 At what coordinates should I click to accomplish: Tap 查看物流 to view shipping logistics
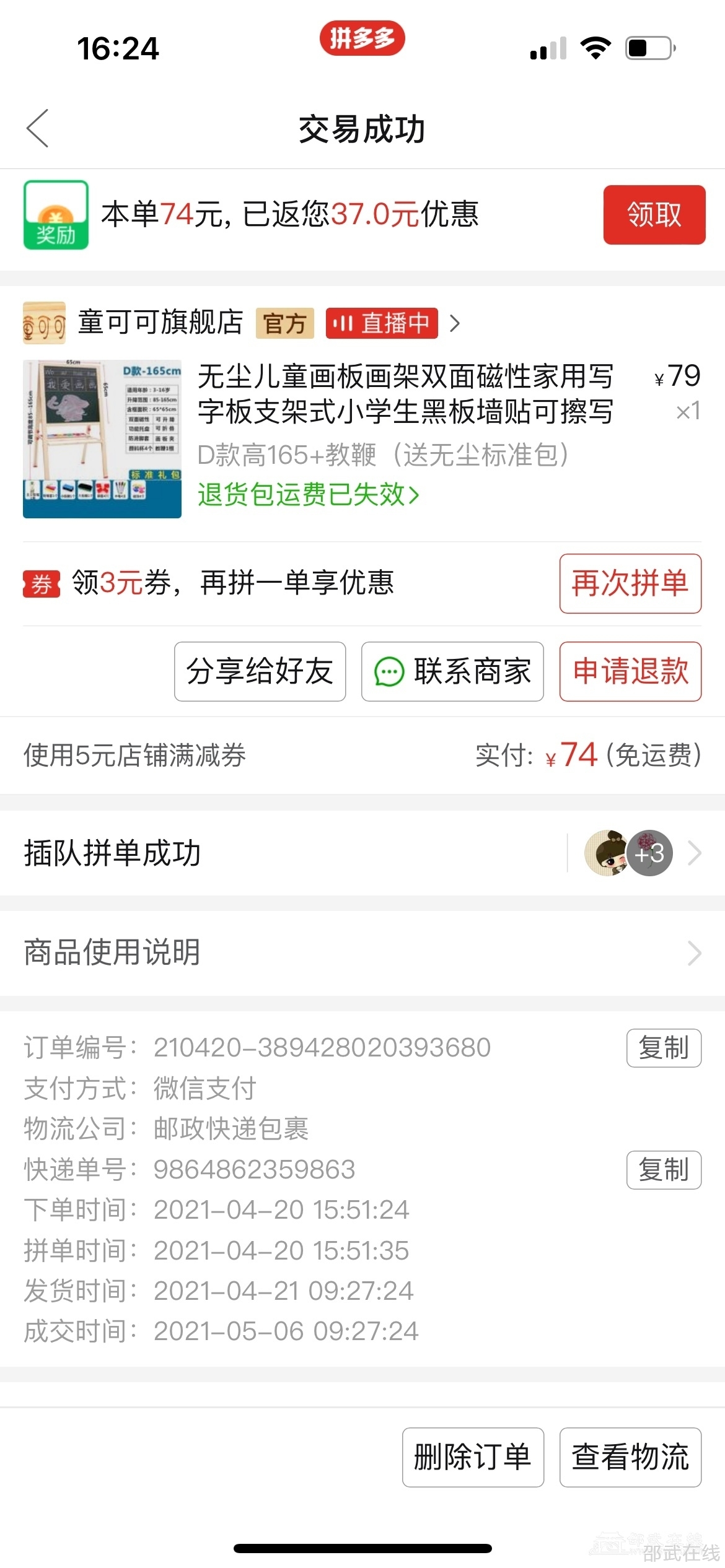630,1457
